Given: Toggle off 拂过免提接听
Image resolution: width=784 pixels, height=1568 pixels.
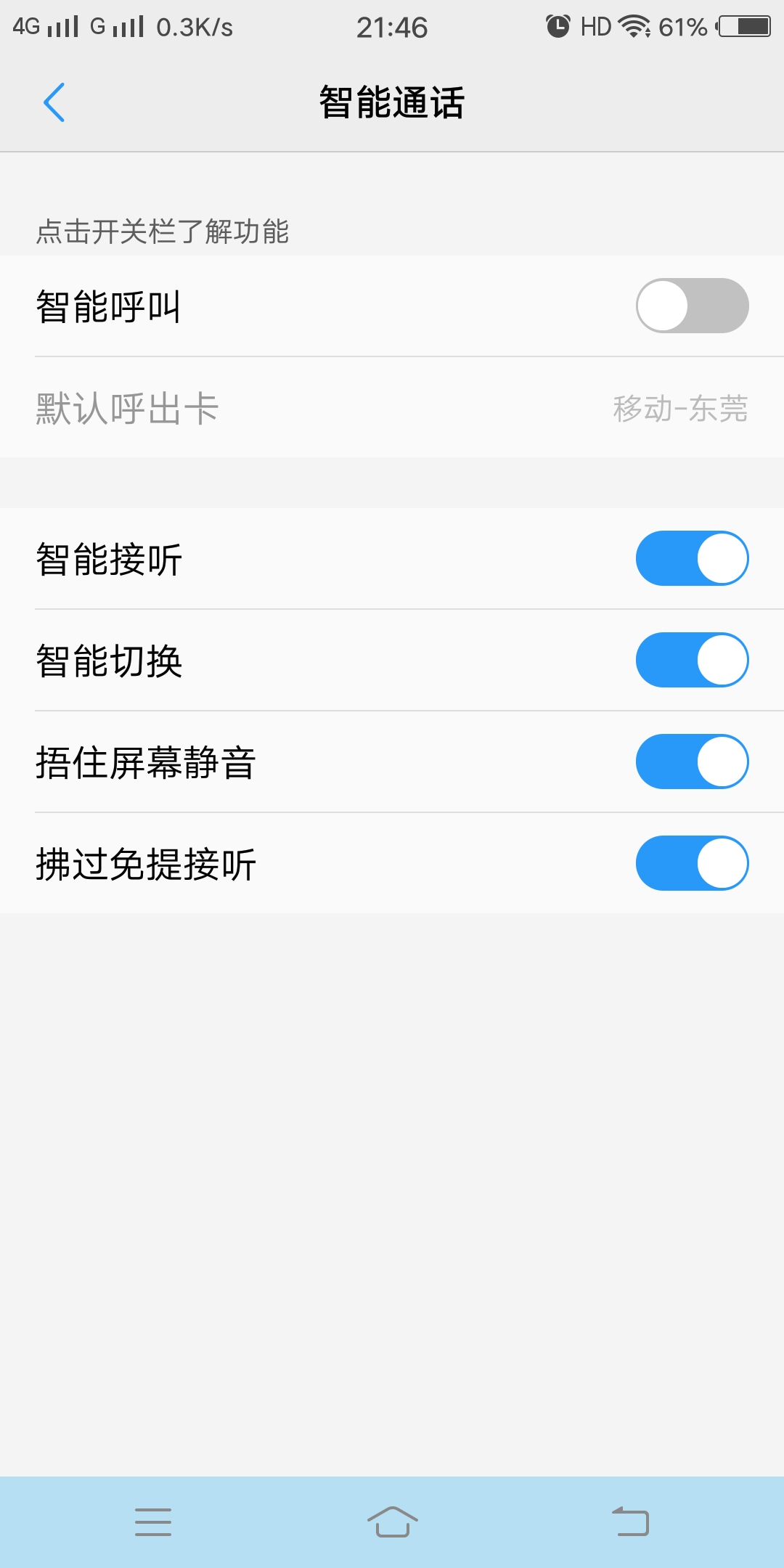Looking at the screenshot, I should [691, 863].
